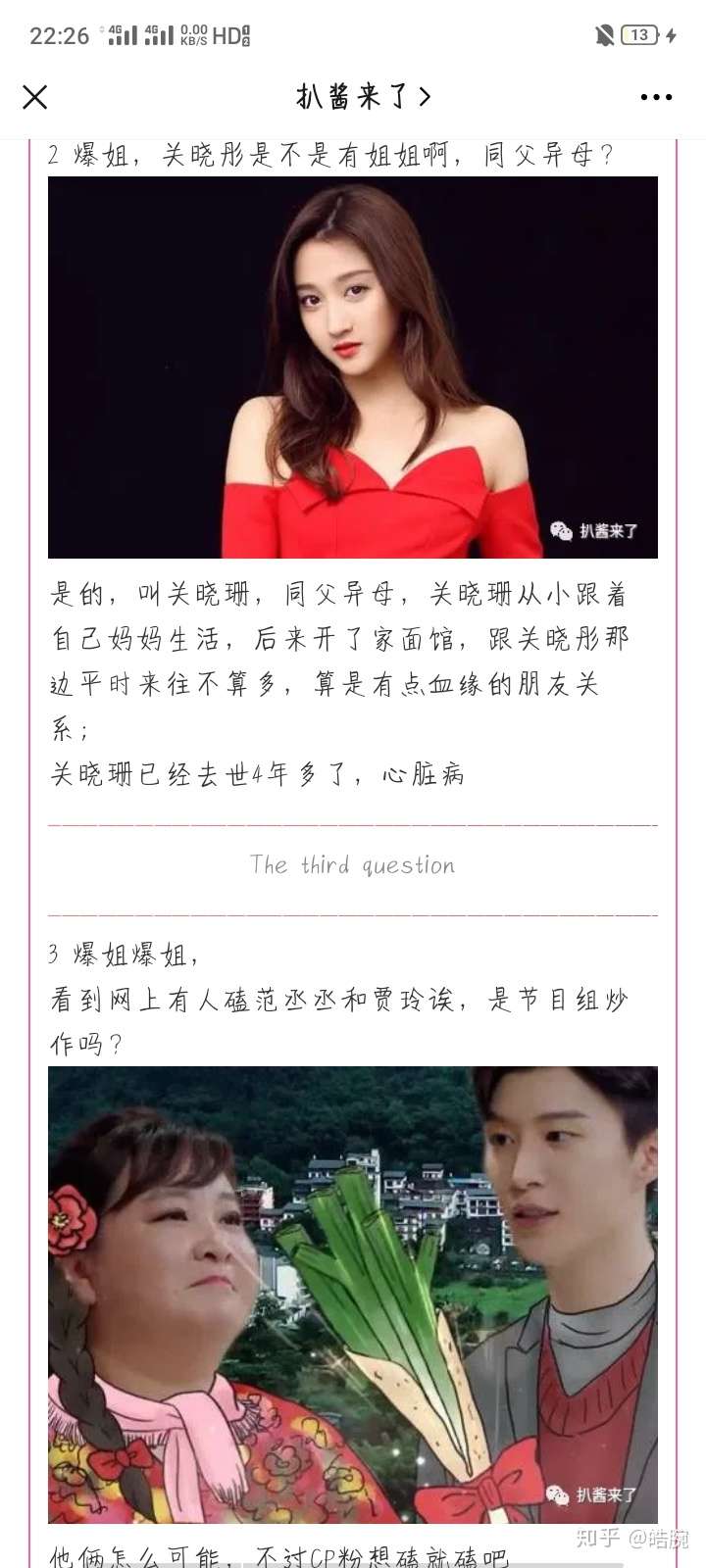The image size is (706, 1568).
Task: Close the article with the X button
Action: click(x=35, y=97)
